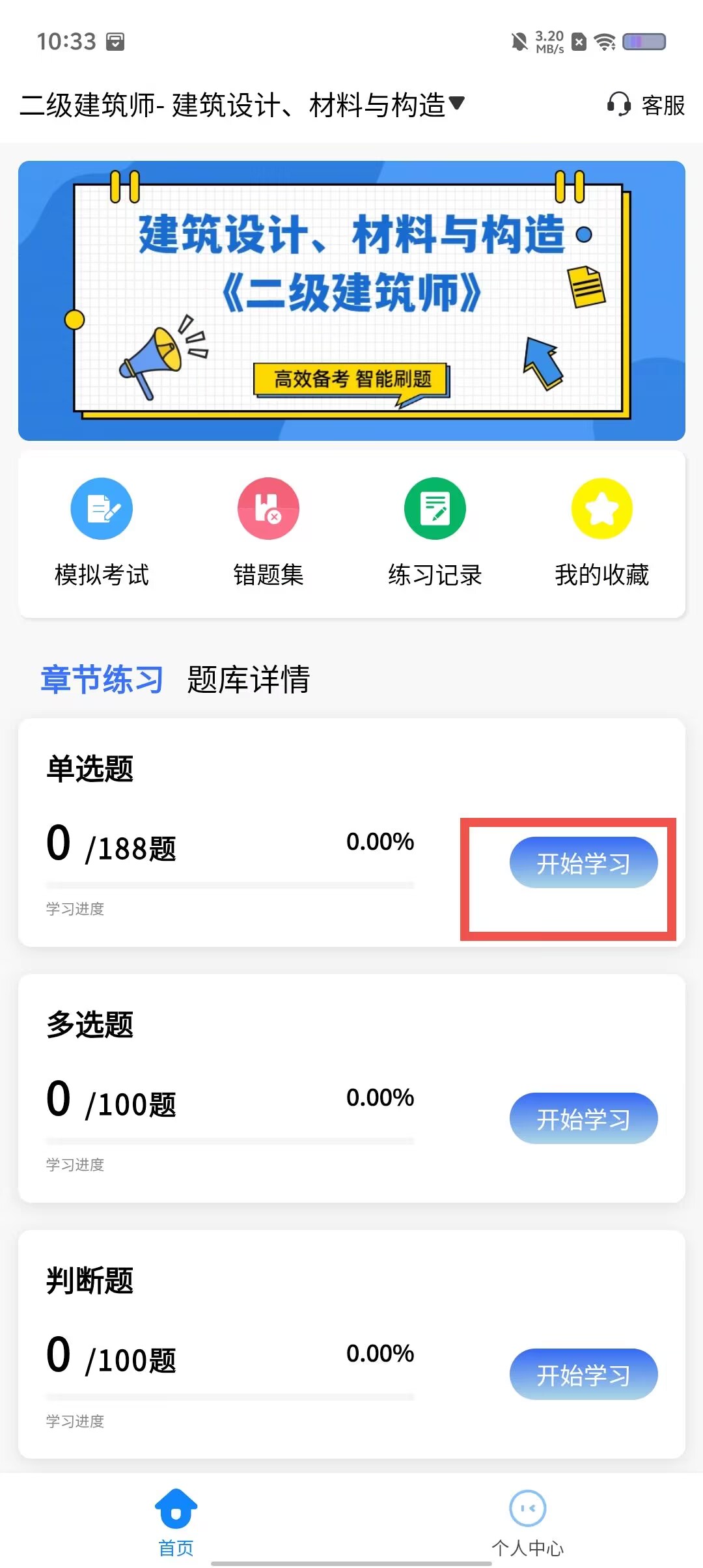Expand the 二级建筑师 subject dropdown
This screenshot has height=1568, width=703.
(242, 105)
